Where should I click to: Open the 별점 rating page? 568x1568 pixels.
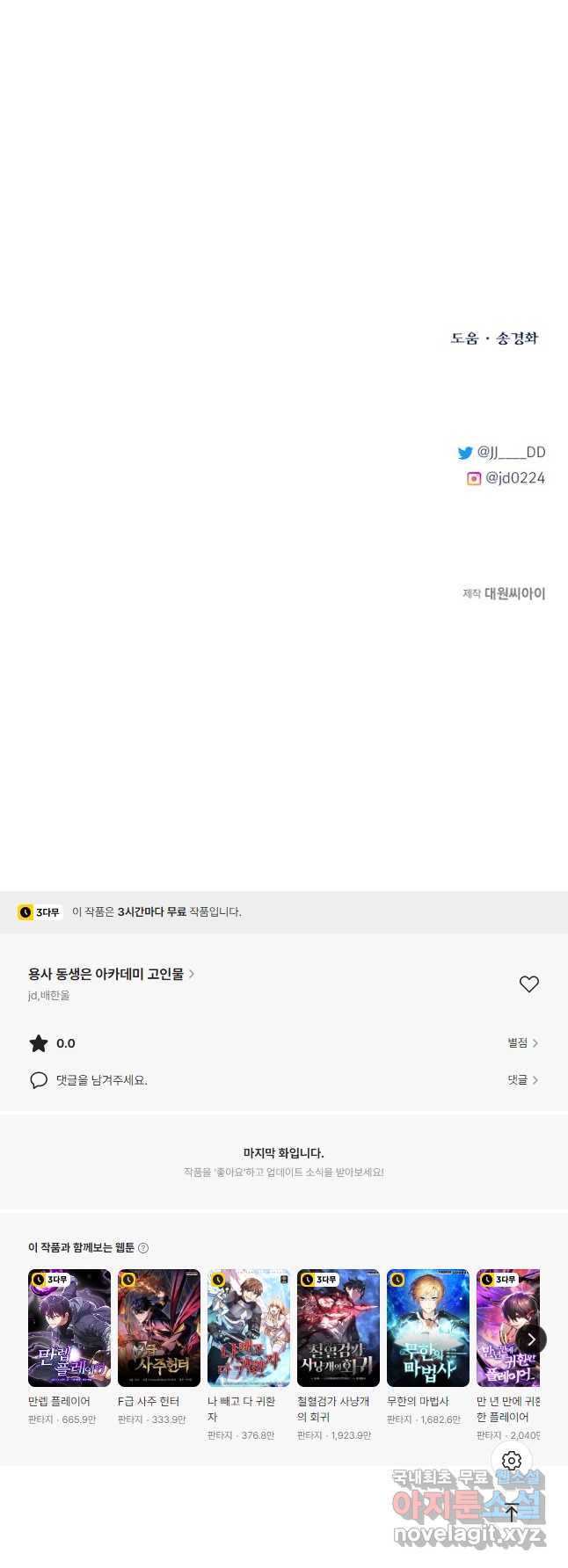[x=522, y=1043]
